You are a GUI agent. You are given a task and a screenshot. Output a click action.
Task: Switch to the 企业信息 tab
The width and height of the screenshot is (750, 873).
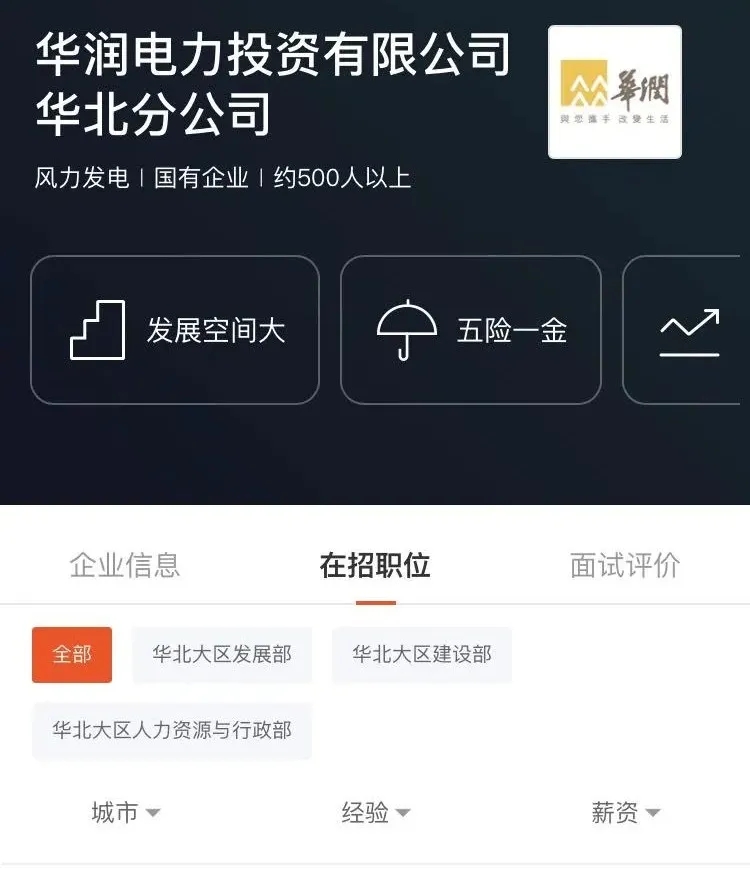click(125, 565)
